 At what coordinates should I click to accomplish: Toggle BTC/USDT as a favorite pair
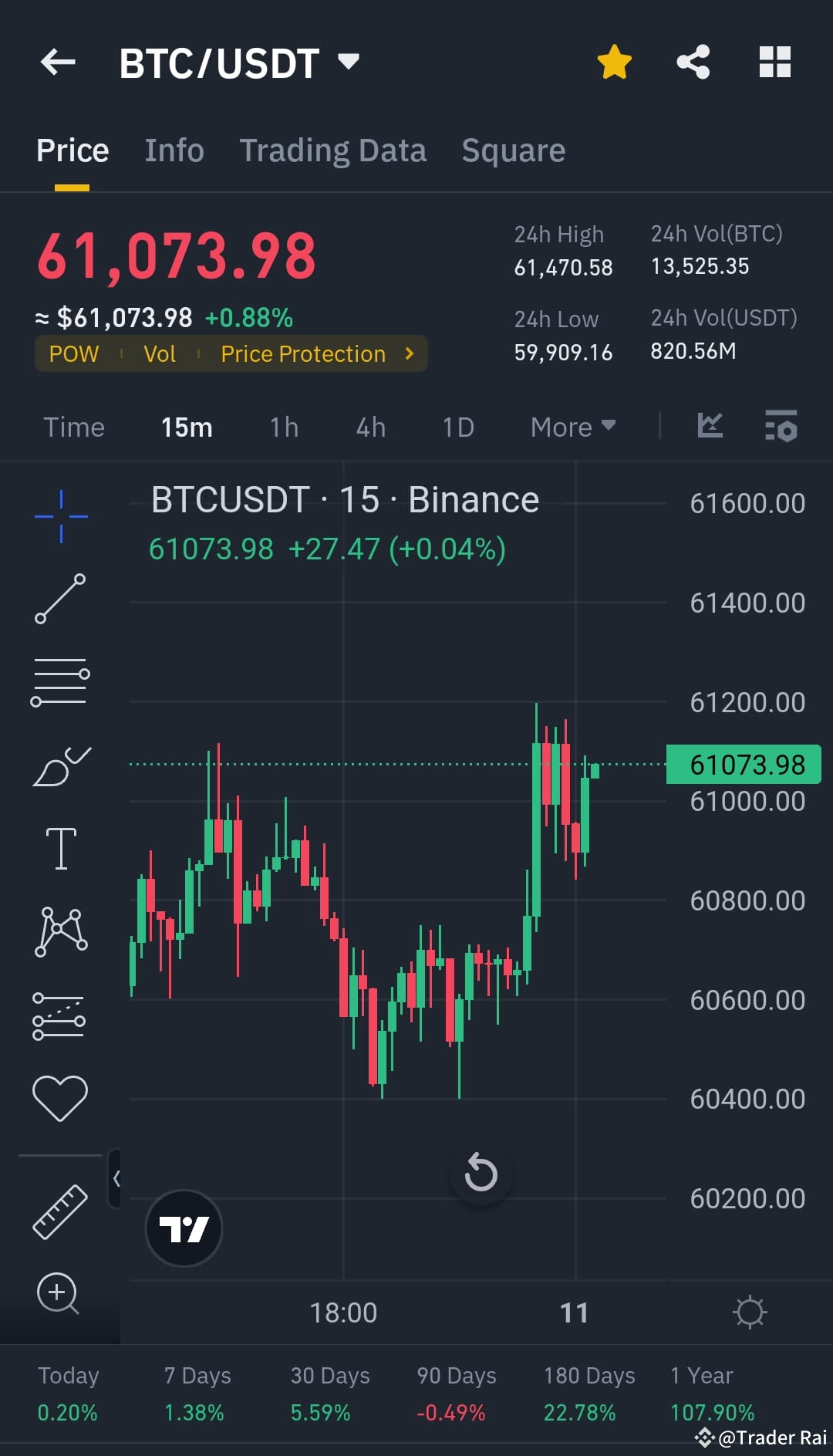(x=615, y=62)
